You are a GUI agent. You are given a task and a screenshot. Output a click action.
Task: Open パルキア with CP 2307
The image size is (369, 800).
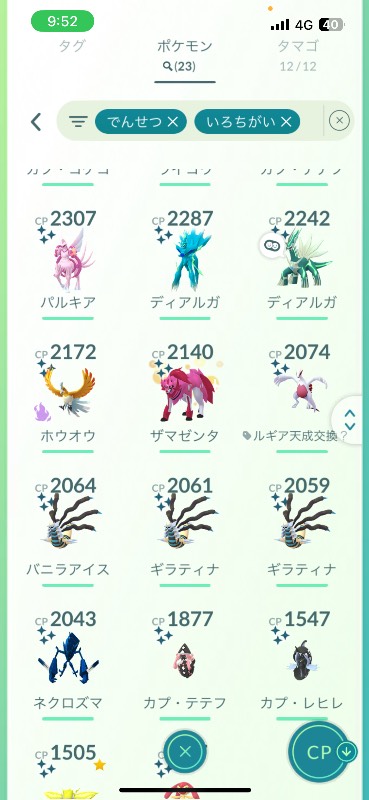tap(68, 261)
